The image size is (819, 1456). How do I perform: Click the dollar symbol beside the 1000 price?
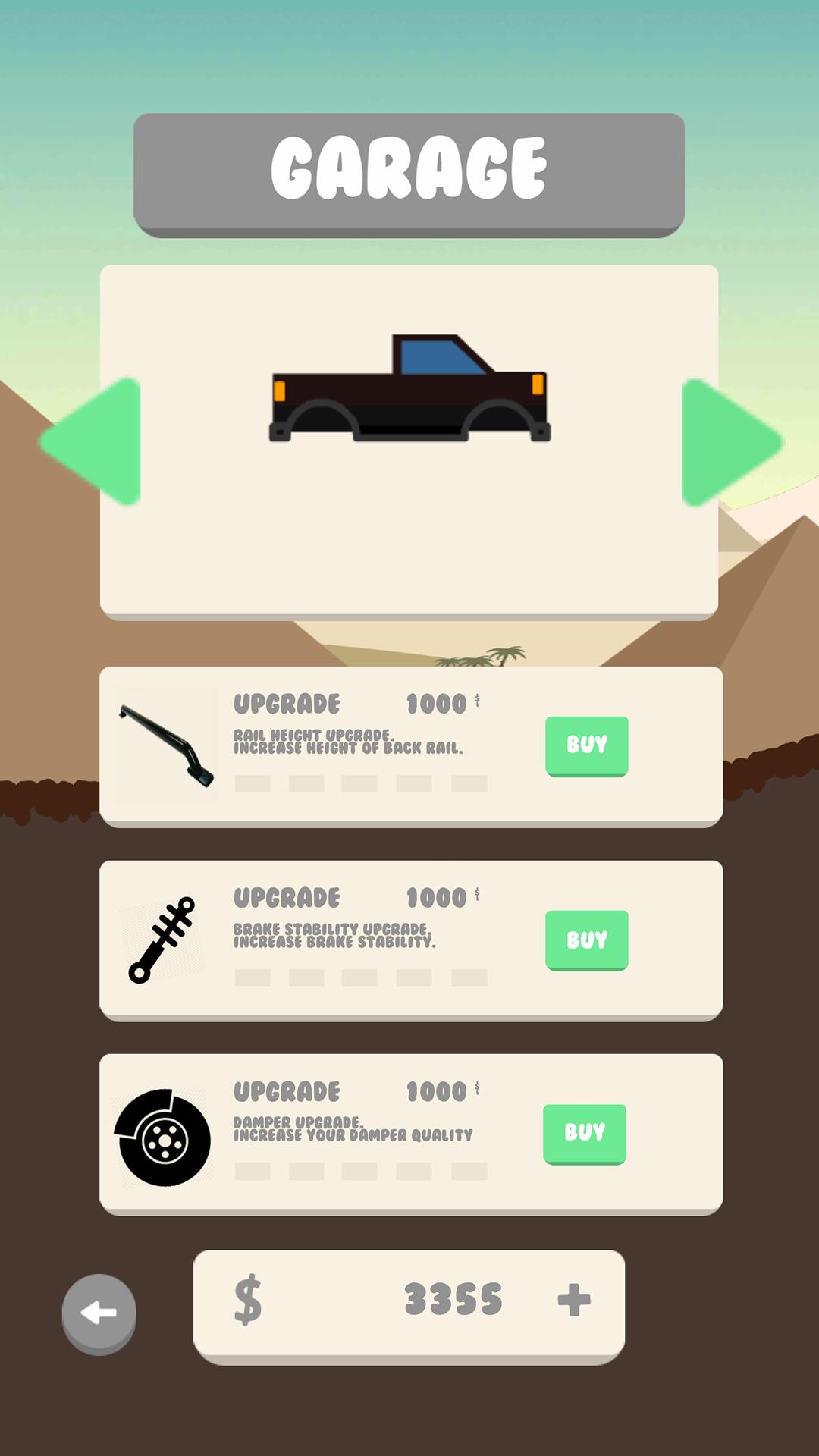pyautogui.click(x=475, y=701)
